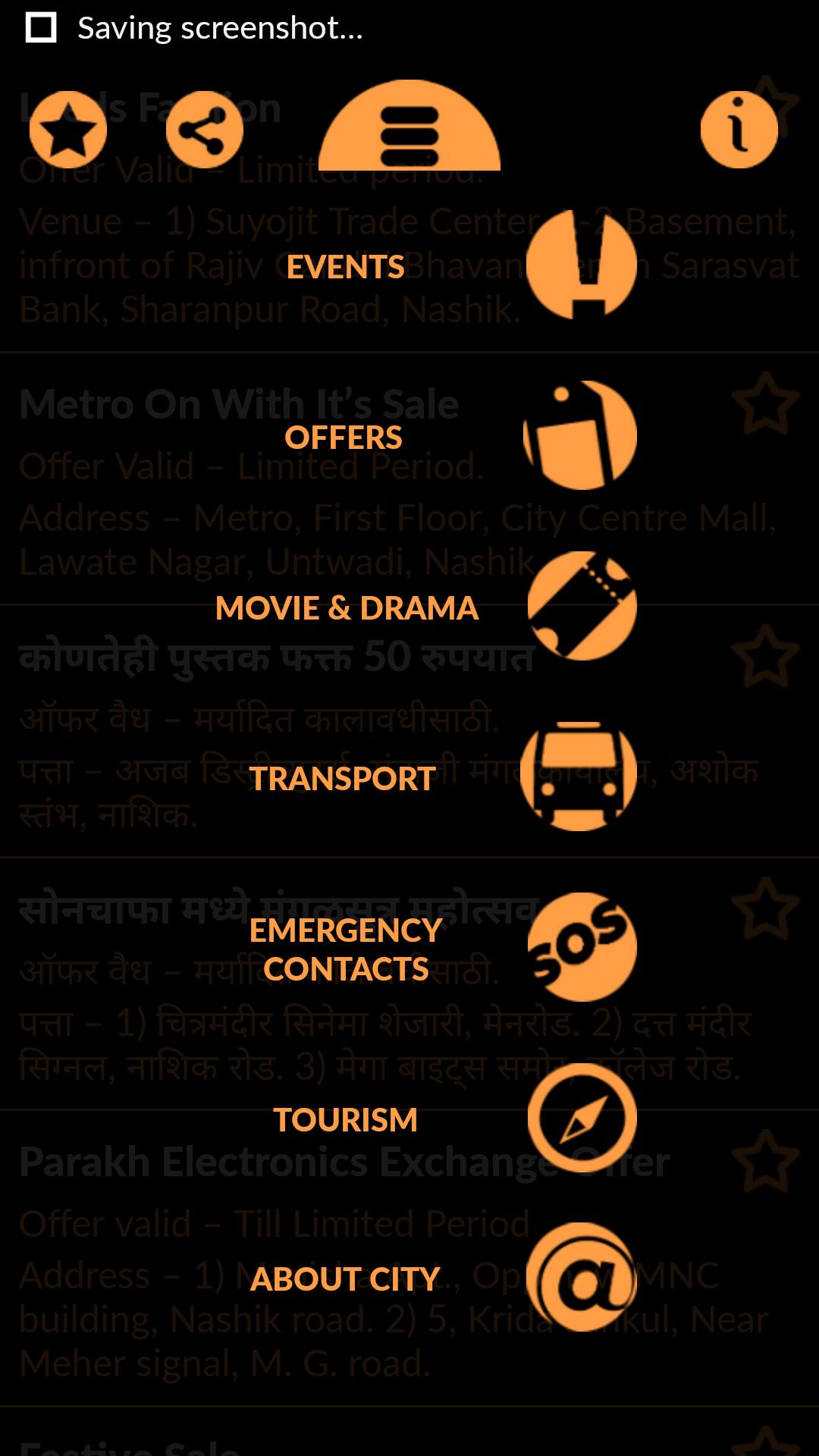Open the favorites star icon at top left
The image size is (819, 1456).
point(67,127)
